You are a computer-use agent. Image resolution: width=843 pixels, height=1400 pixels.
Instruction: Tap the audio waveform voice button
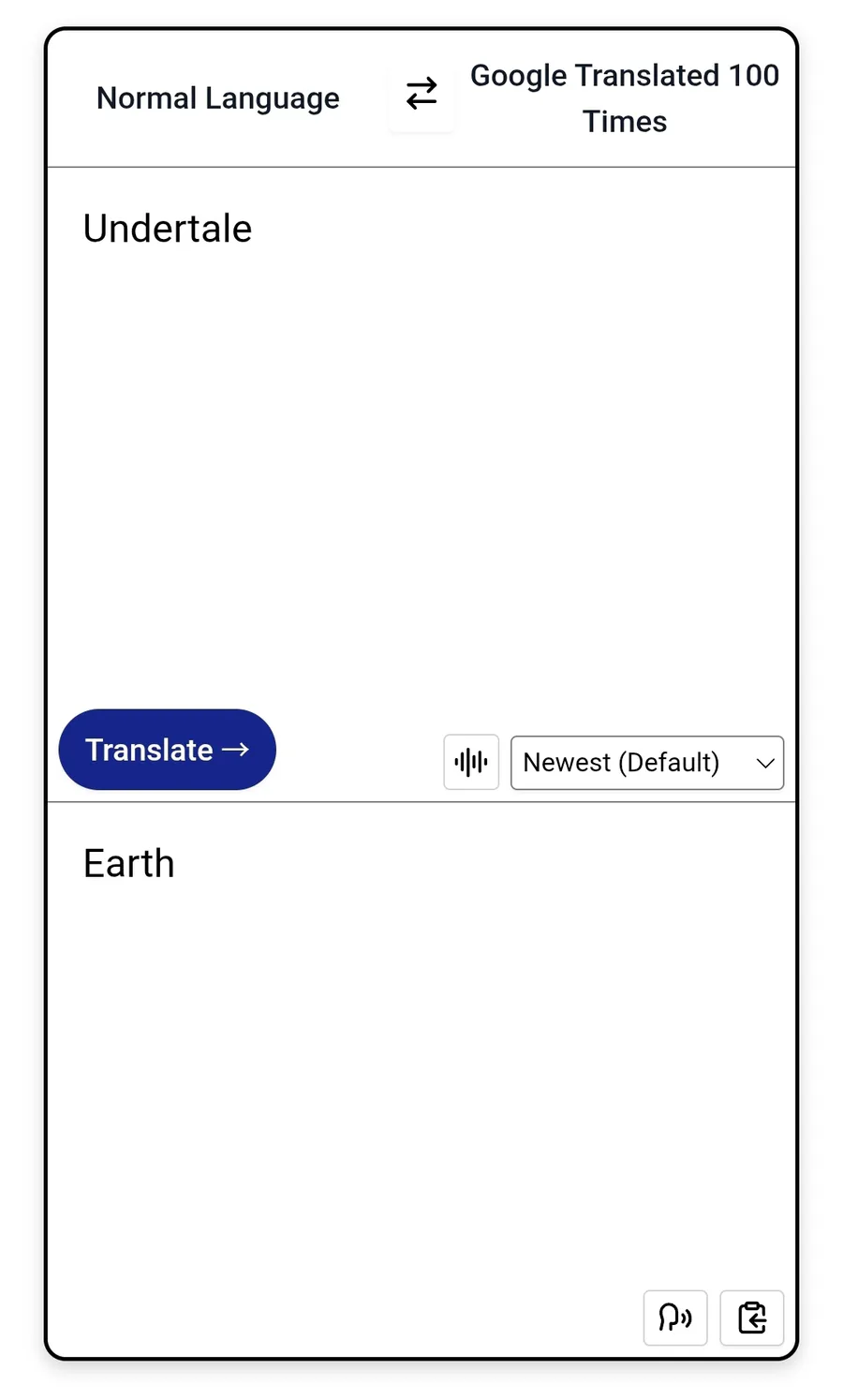pyautogui.click(x=471, y=763)
